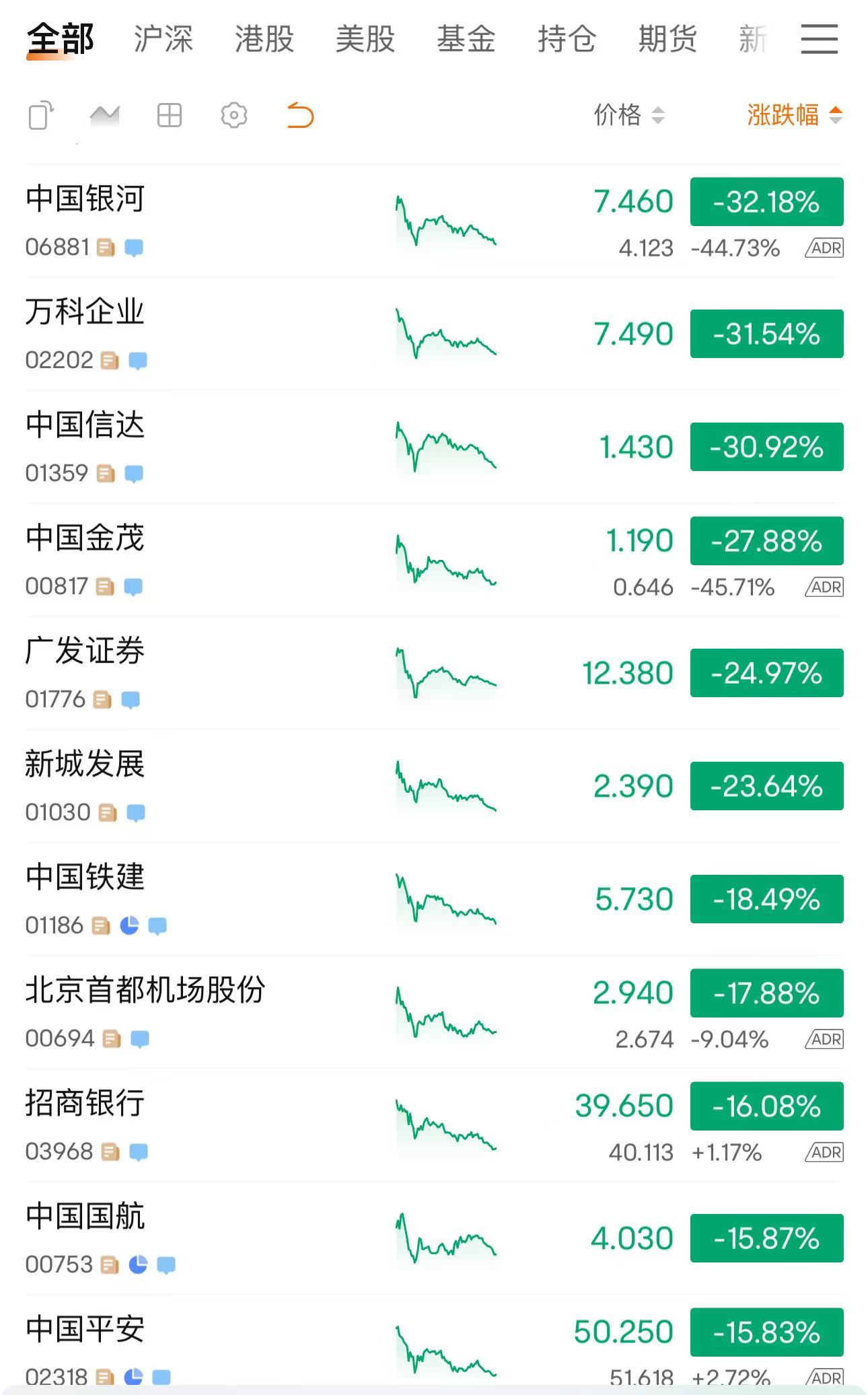Toggle the 涨跌幅 sort order
868x1395 pixels.
(x=794, y=115)
